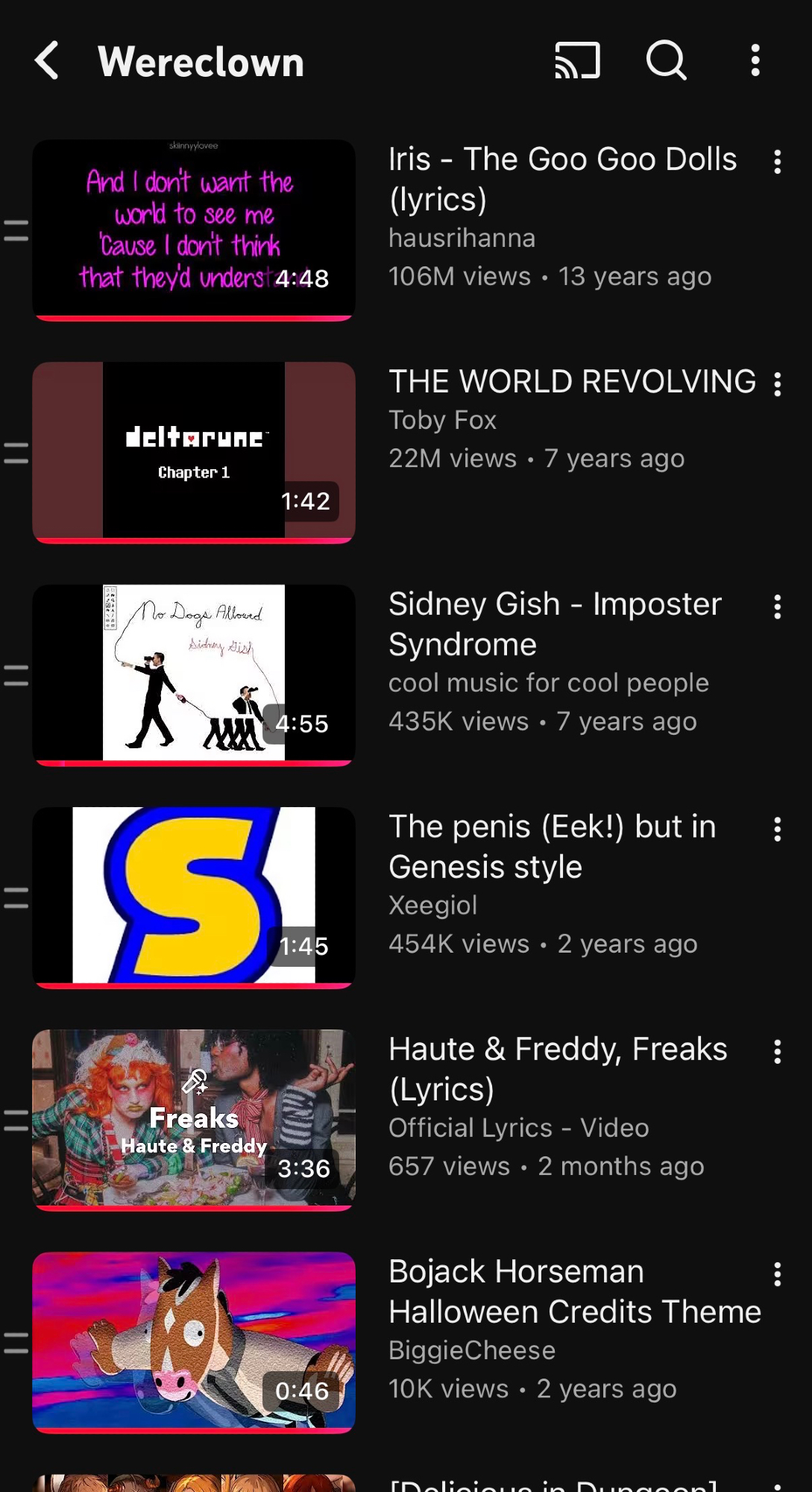Play Bojack Horseman Halloween Credits Theme
This screenshot has width=812, height=1492.
pyautogui.click(x=194, y=1341)
